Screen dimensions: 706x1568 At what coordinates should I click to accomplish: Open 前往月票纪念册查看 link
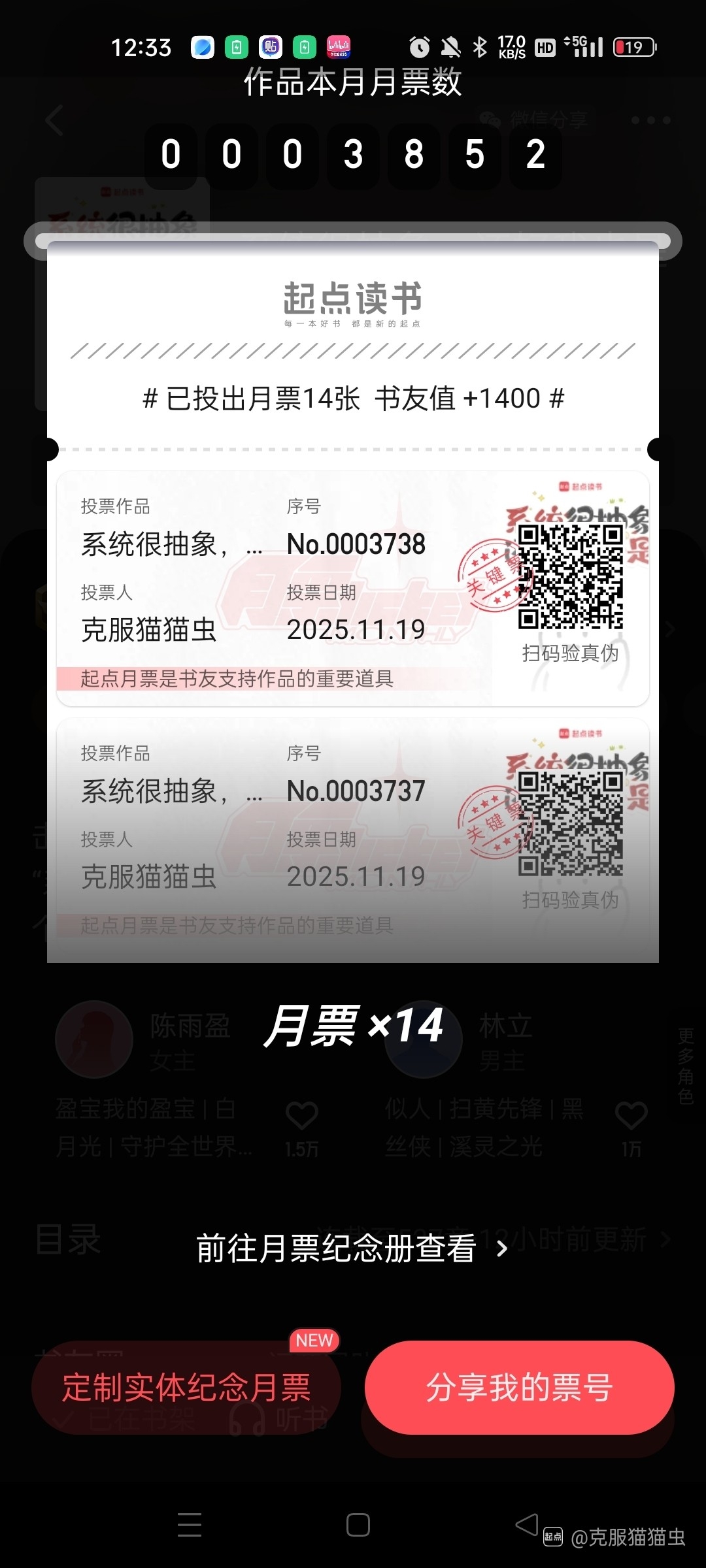(352, 1249)
